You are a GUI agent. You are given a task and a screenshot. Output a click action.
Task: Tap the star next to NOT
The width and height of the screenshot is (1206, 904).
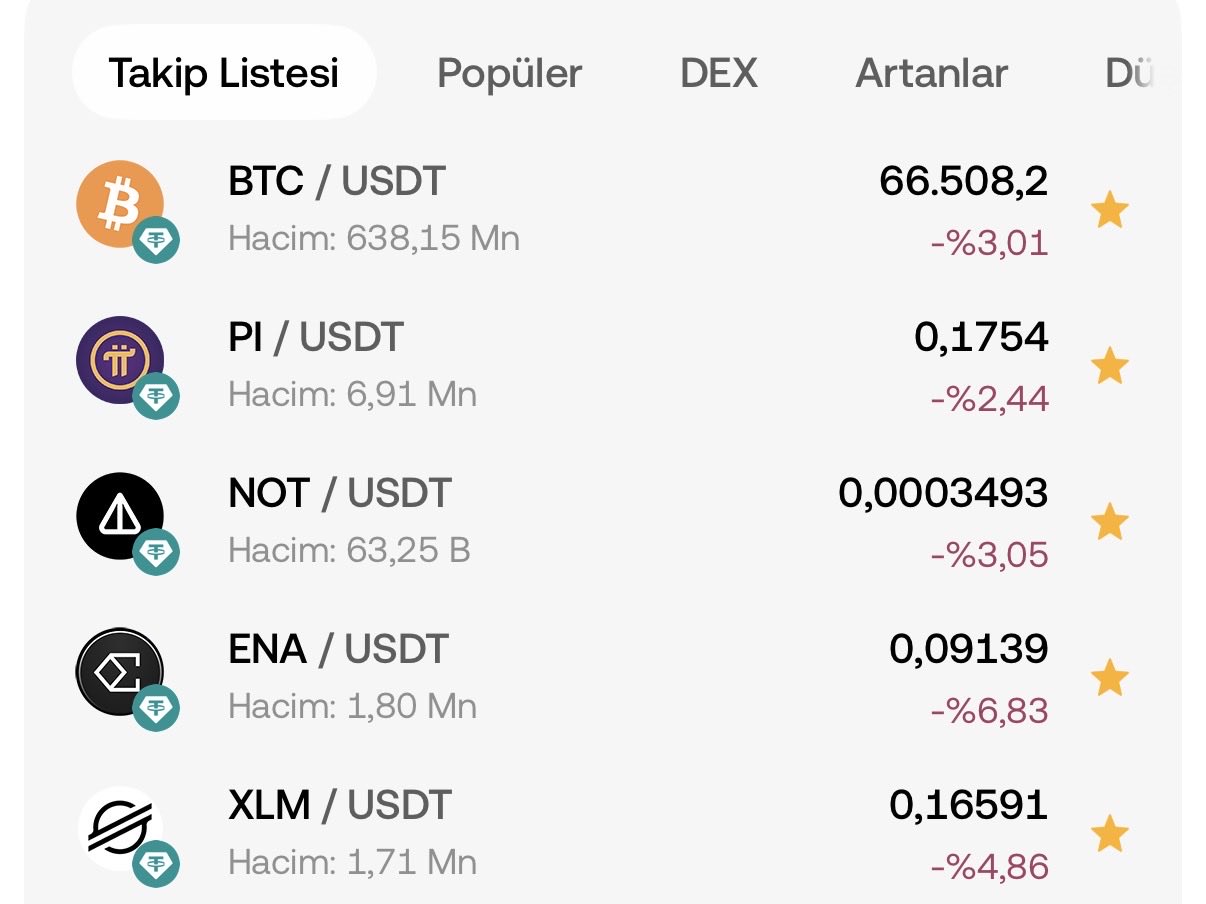click(x=1109, y=523)
